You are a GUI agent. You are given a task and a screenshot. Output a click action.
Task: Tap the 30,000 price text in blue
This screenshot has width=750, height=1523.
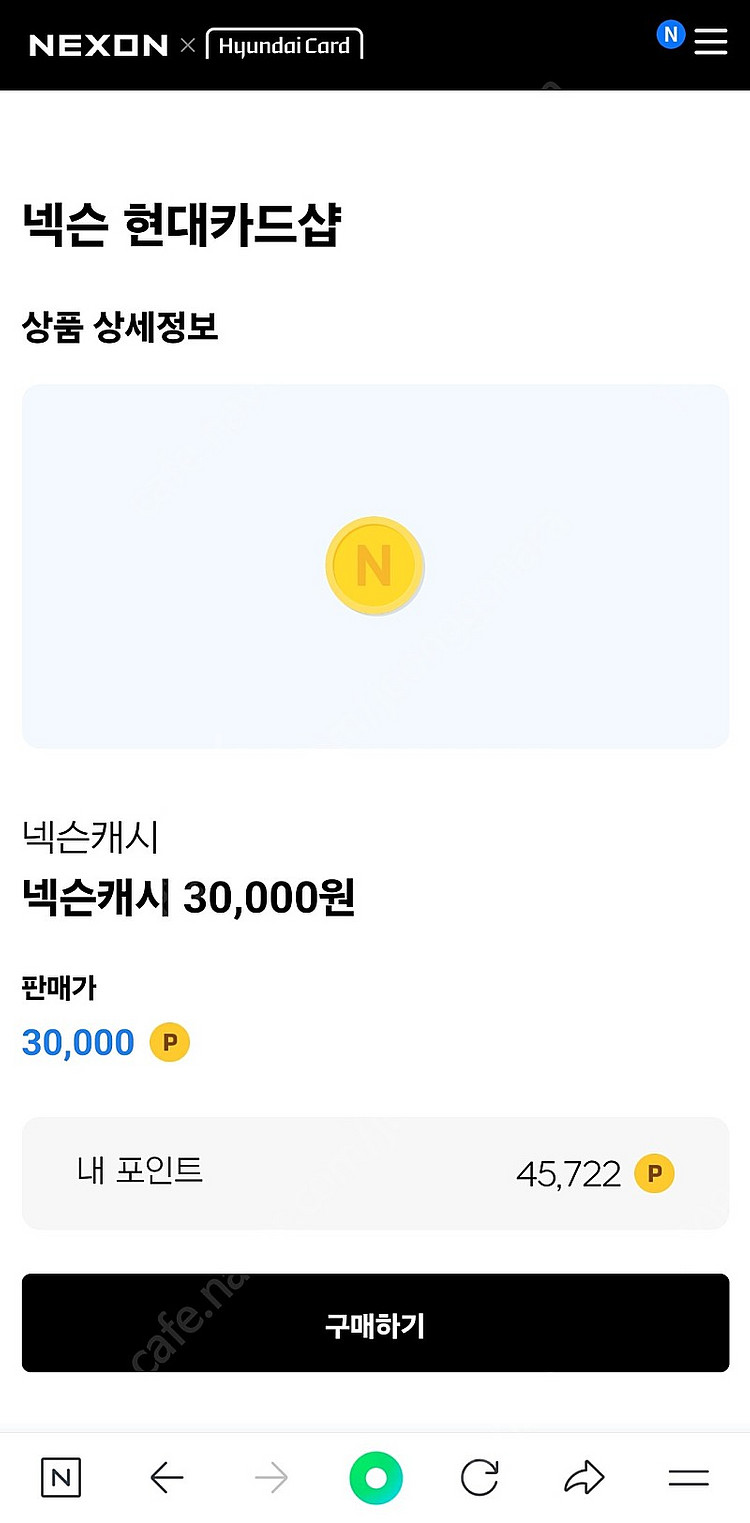tap(77, 1041)
